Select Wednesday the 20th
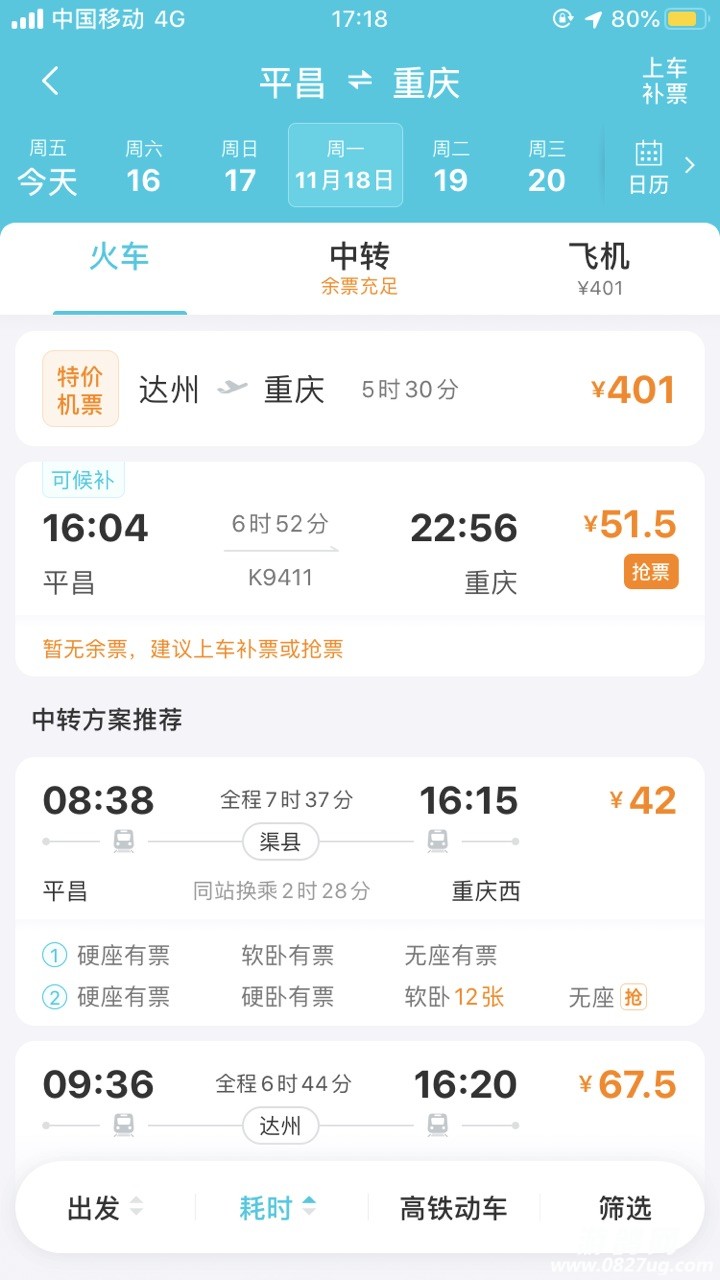Image resolution: width=720 pixels, height=1280 pixels. [546, 167]
